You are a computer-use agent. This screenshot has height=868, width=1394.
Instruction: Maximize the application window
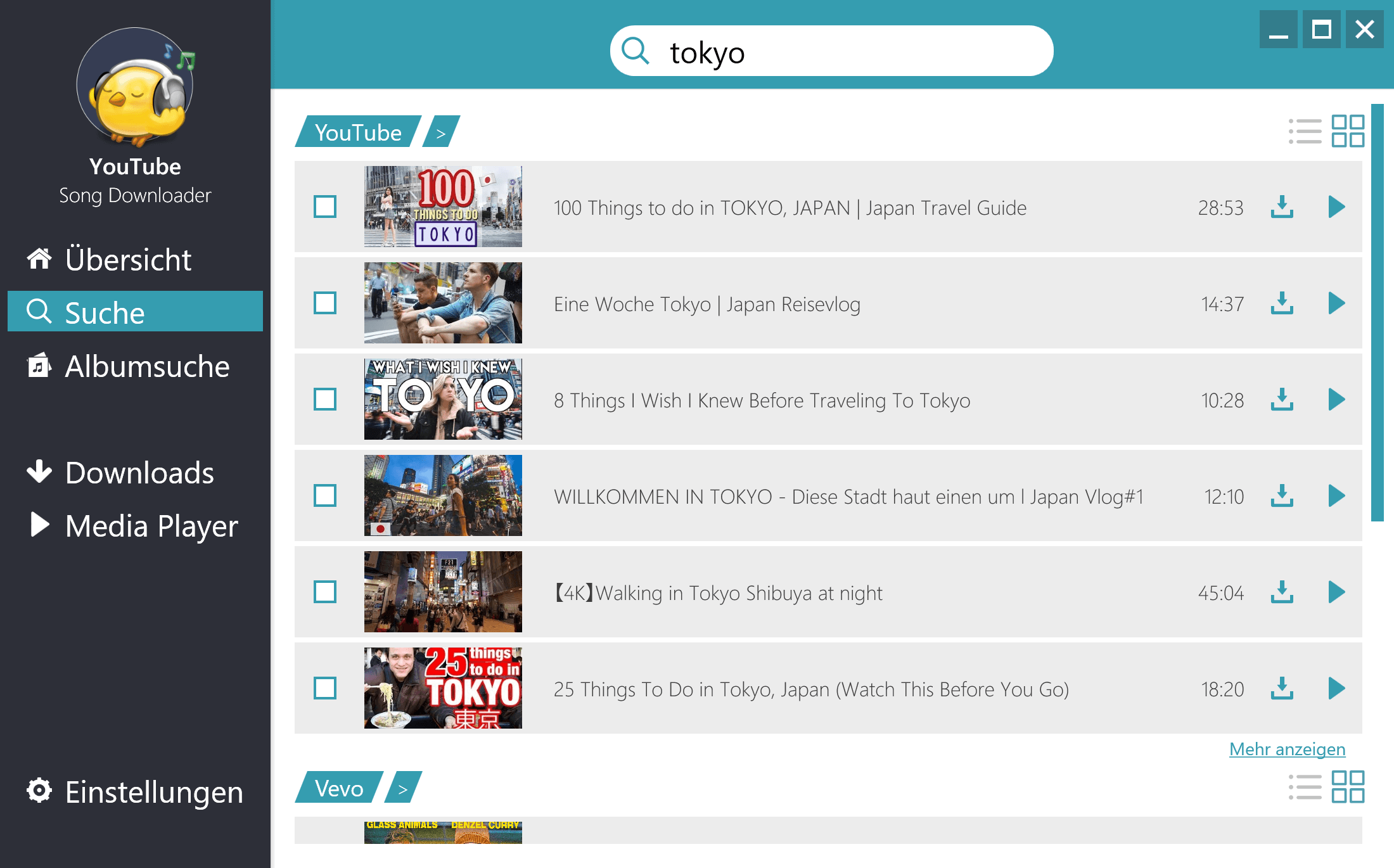click(1321, 29)
